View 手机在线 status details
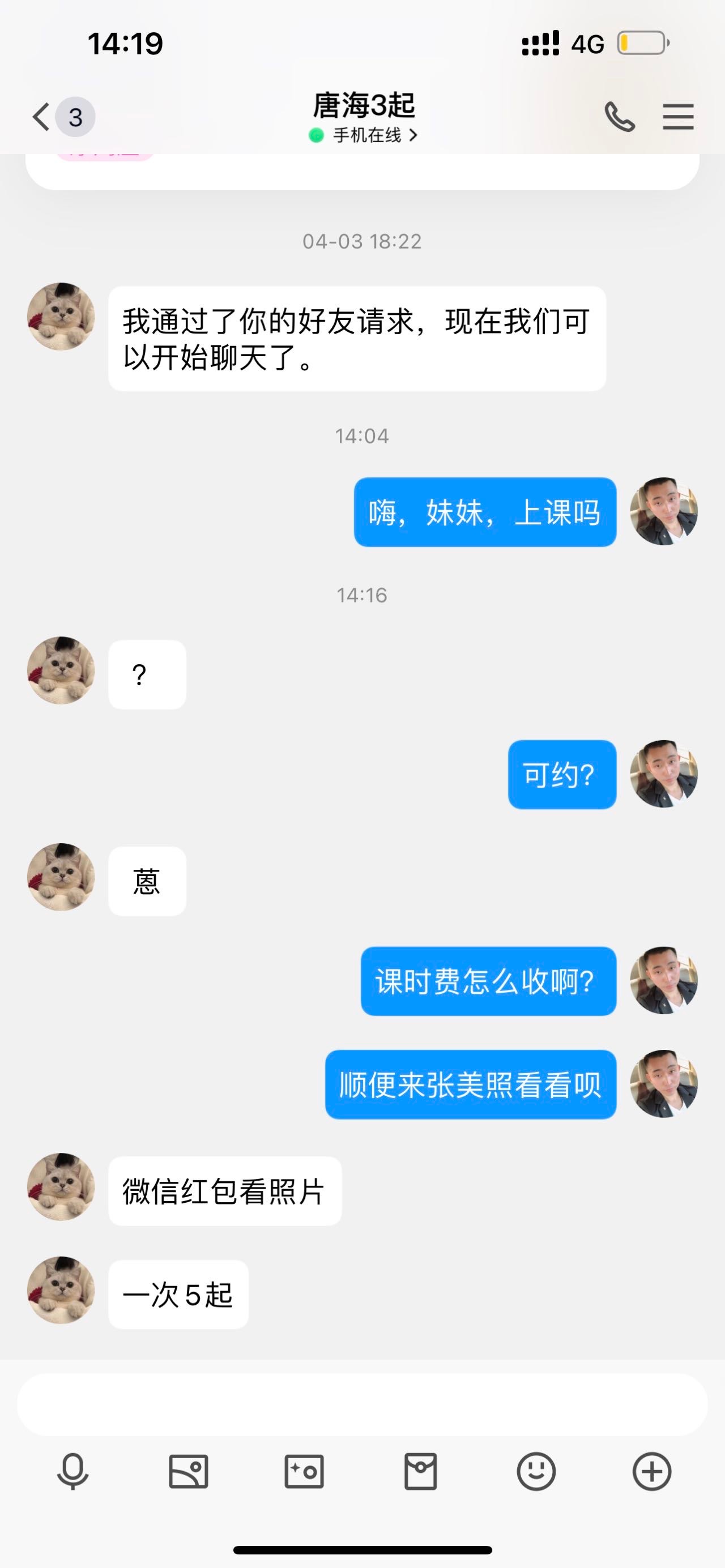This screenshot has width=725, height=1568. pos(364,135)
